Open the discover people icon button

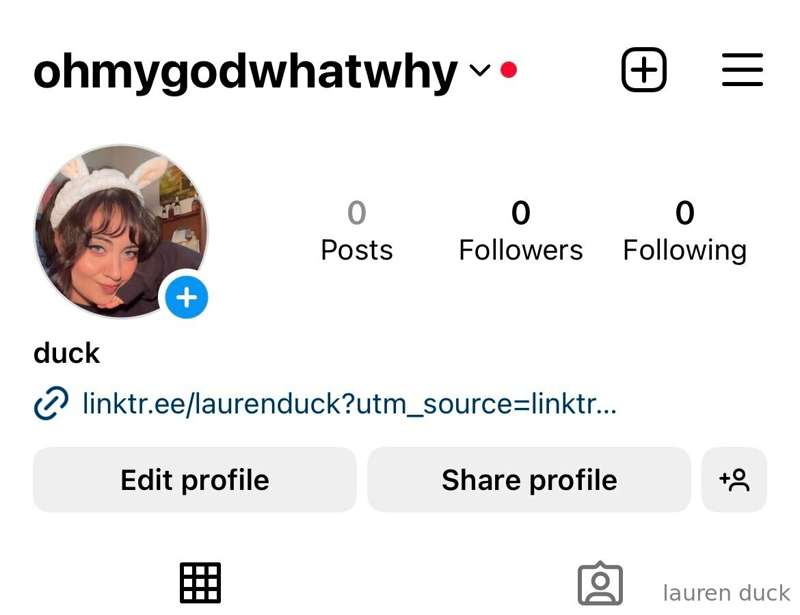pos(734,480)
